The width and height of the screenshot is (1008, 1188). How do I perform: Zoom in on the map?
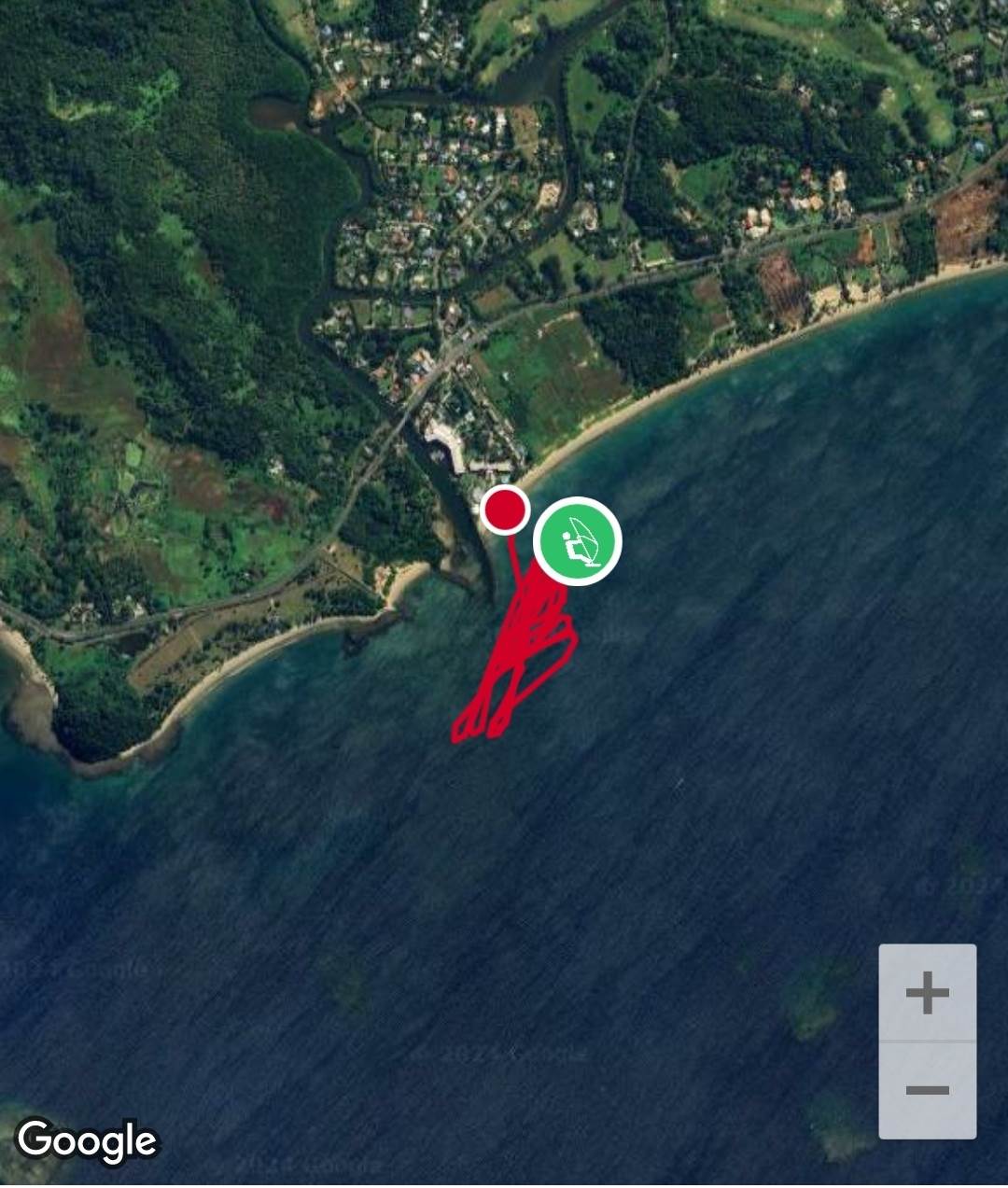pos(927,993)
